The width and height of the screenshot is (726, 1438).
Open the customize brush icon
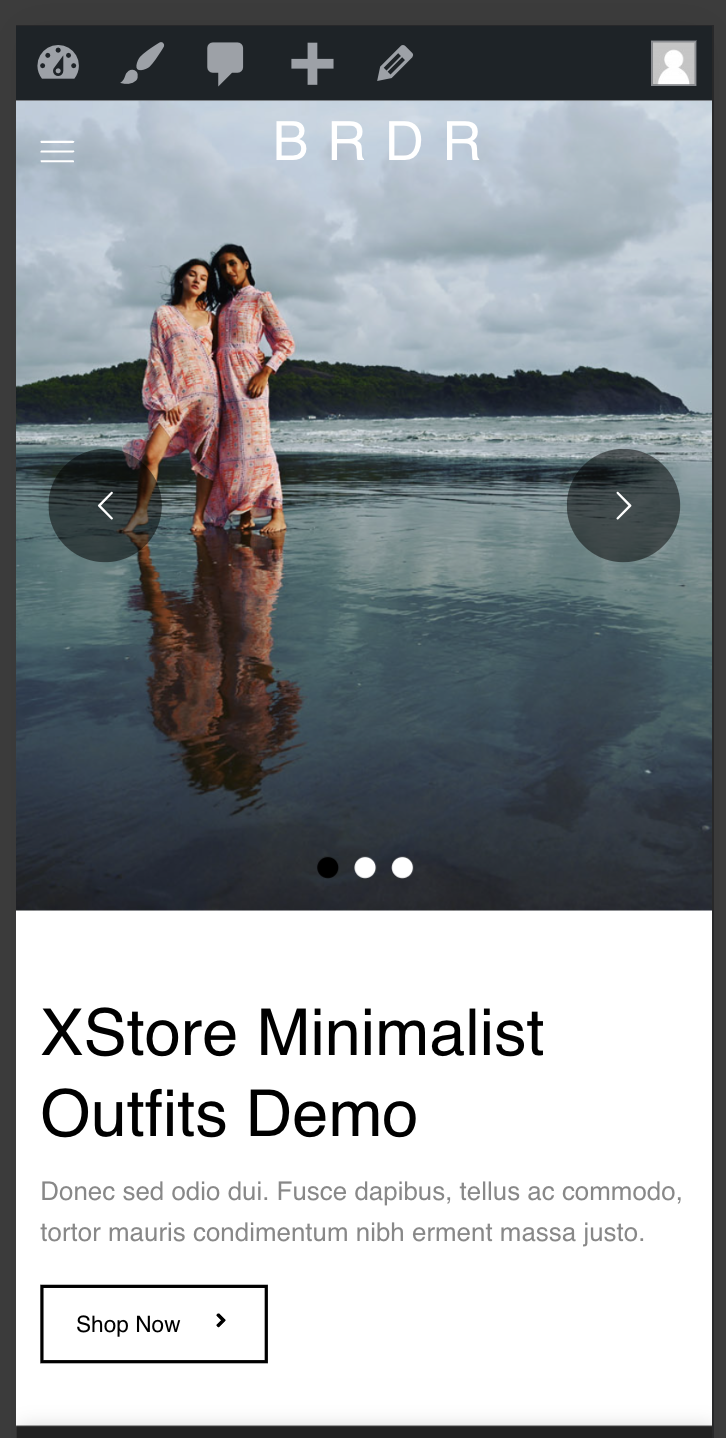142,63
